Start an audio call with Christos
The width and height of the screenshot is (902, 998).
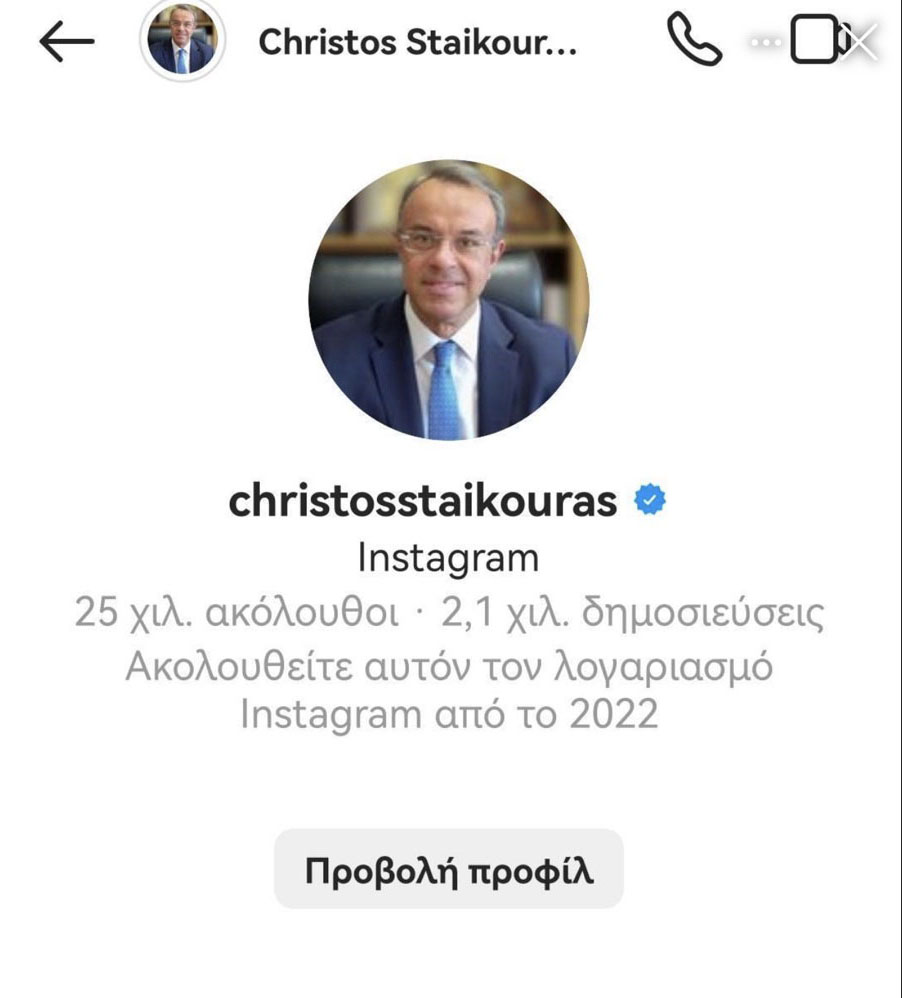coord(694,41)
